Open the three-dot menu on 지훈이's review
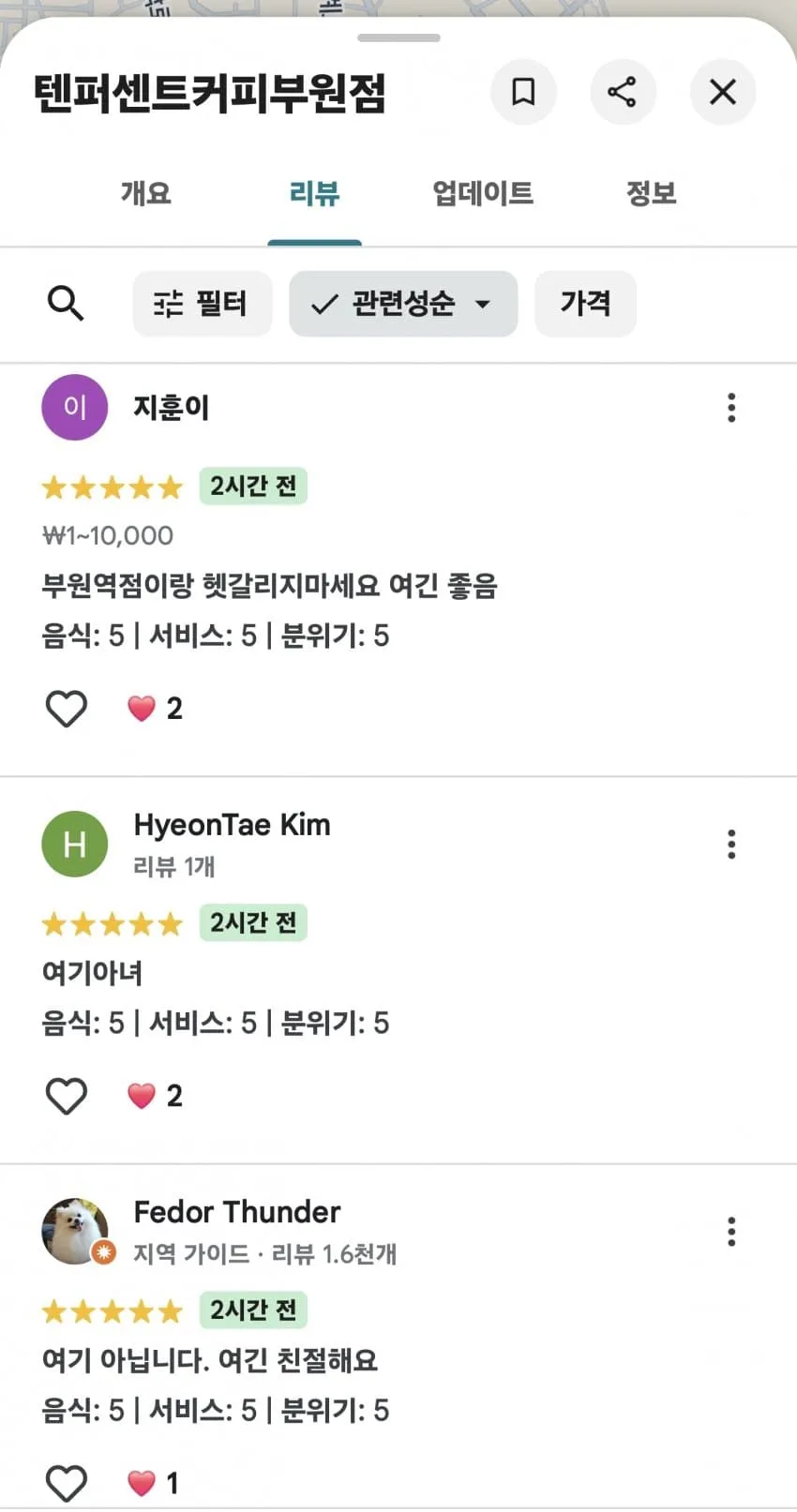 [x=730, y=408]
